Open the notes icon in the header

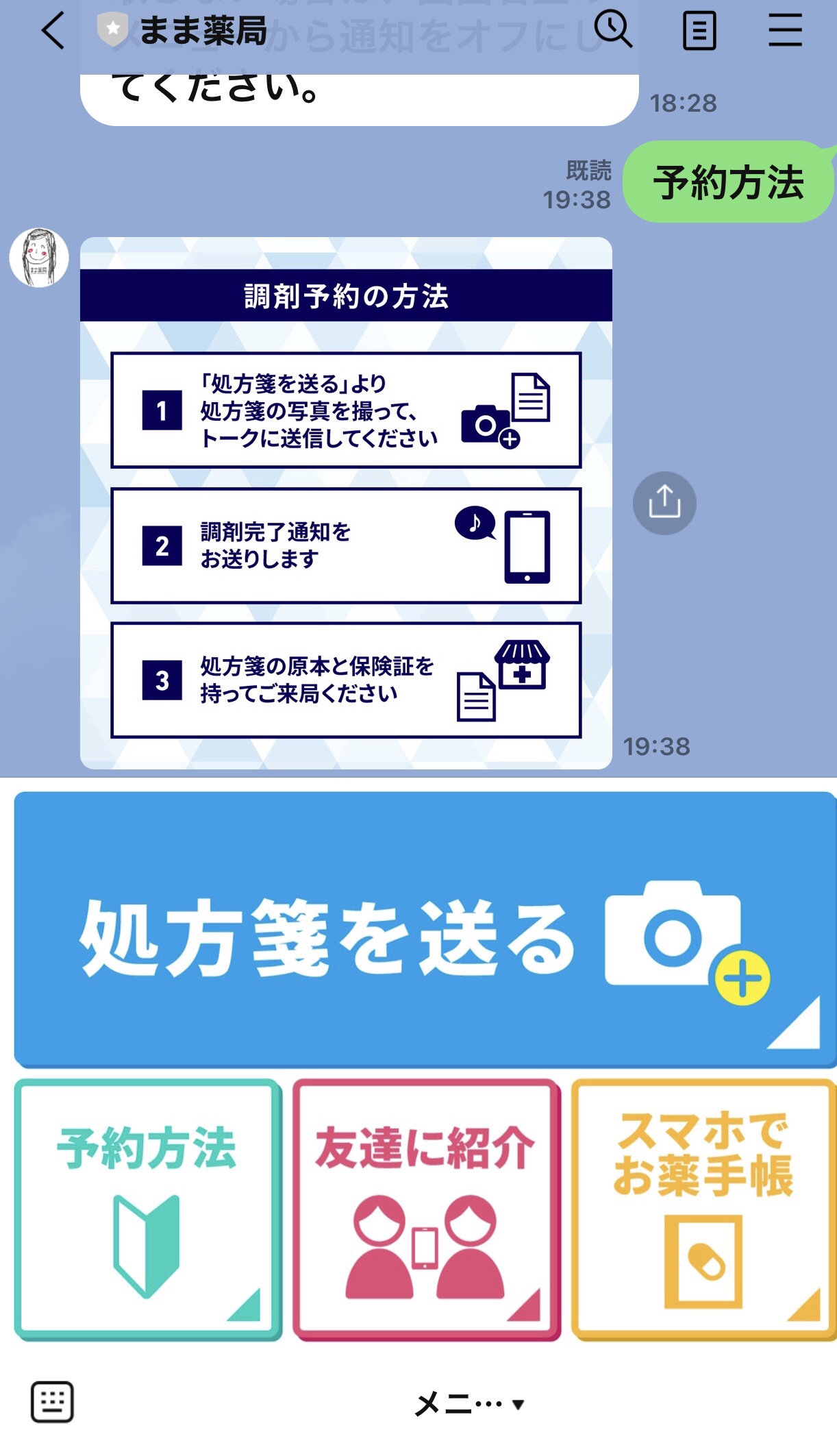tap(699, 32)
